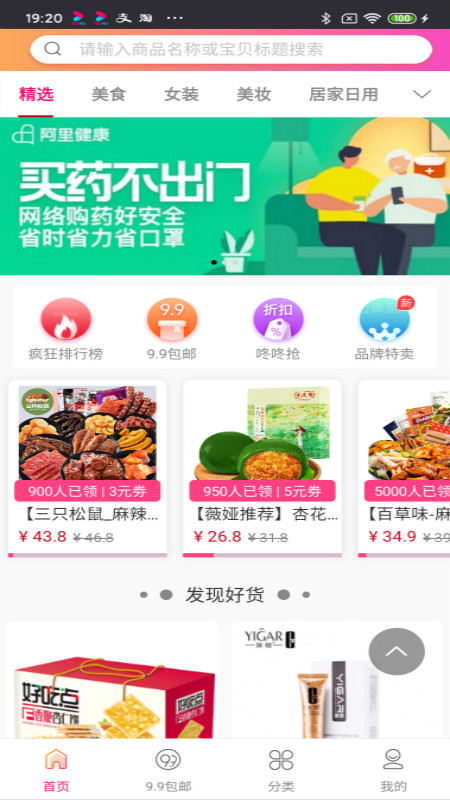Open 品牌特卖
Viewport: 450px width, 800px height.
(384, 329)
